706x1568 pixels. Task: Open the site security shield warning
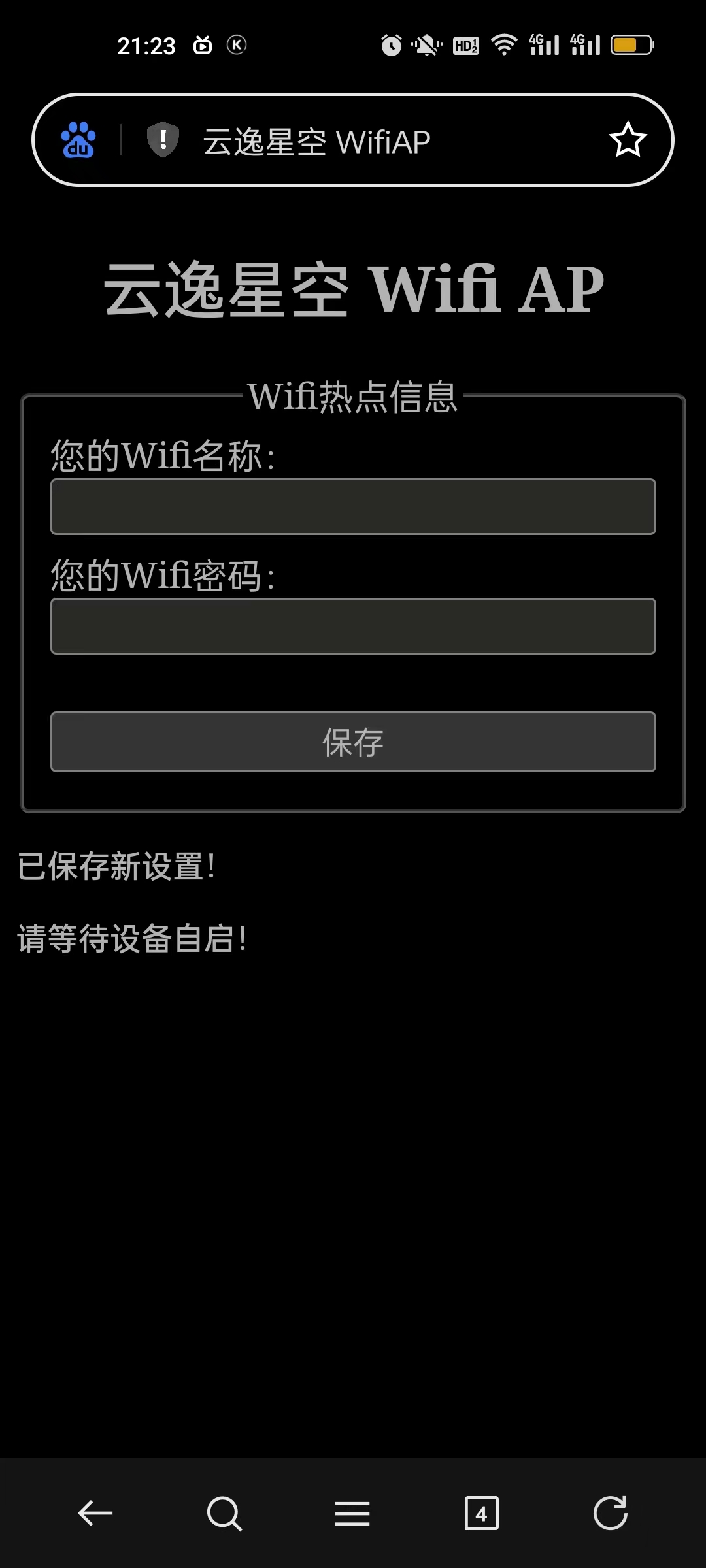163,140
